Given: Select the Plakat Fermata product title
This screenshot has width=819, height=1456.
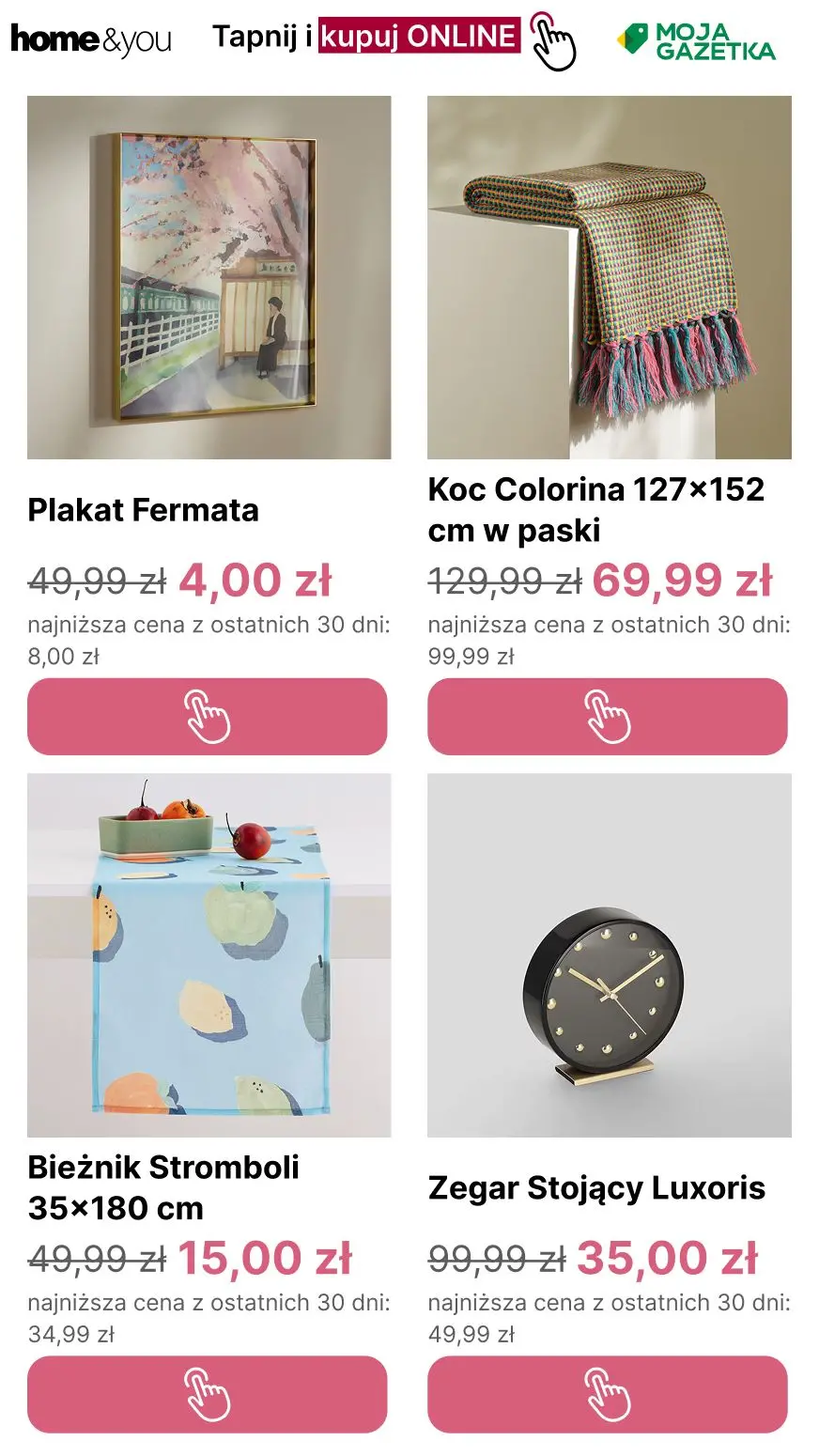Looking at the screenshot, I should (x=143, y=512).
